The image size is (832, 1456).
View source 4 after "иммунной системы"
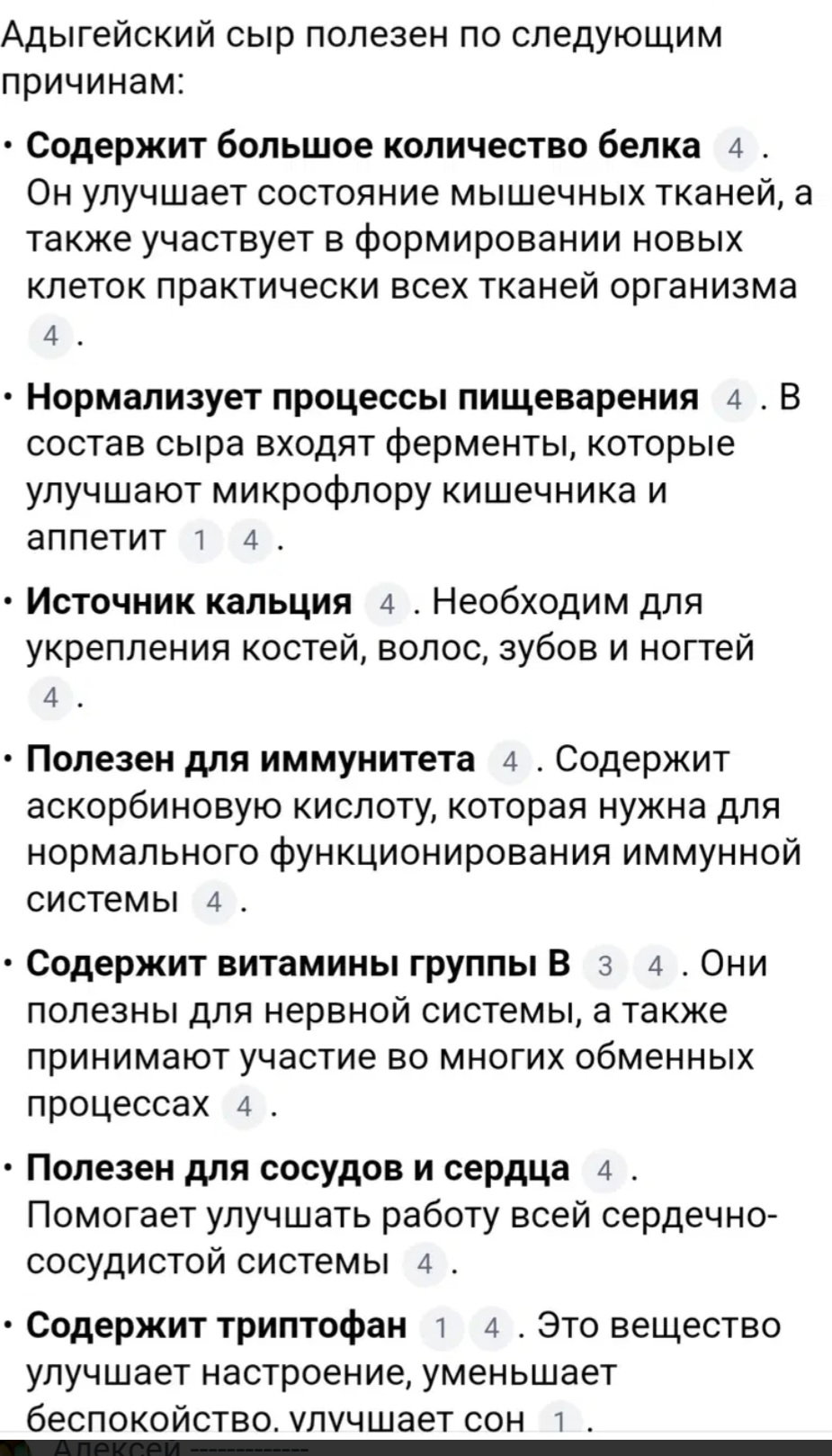(x=214, y=902)
